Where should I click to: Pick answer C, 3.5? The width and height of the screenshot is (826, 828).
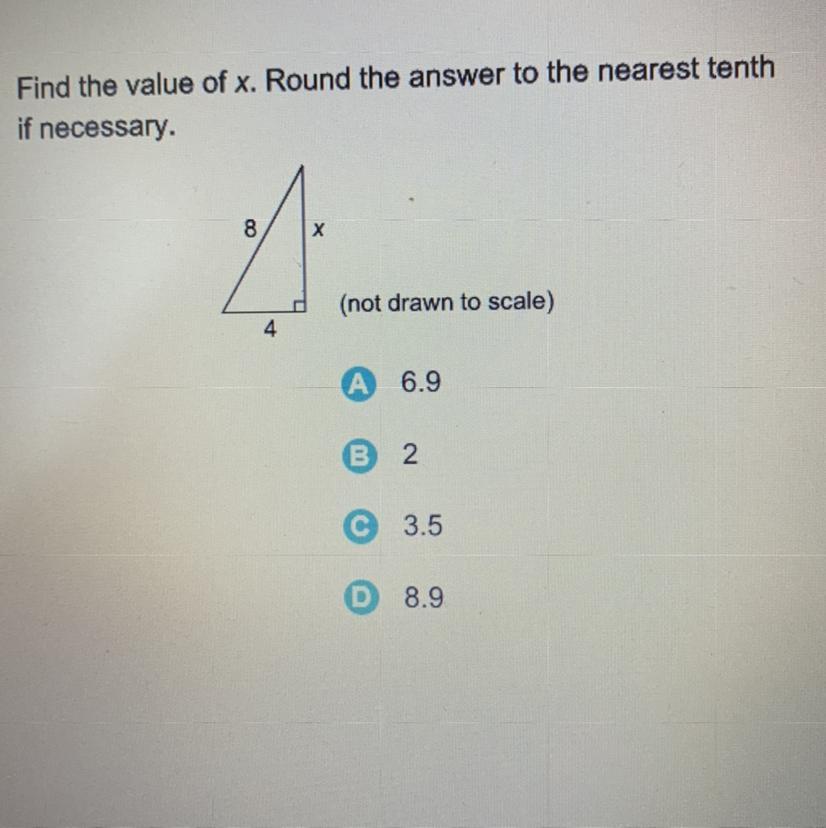tap(355, 527)
